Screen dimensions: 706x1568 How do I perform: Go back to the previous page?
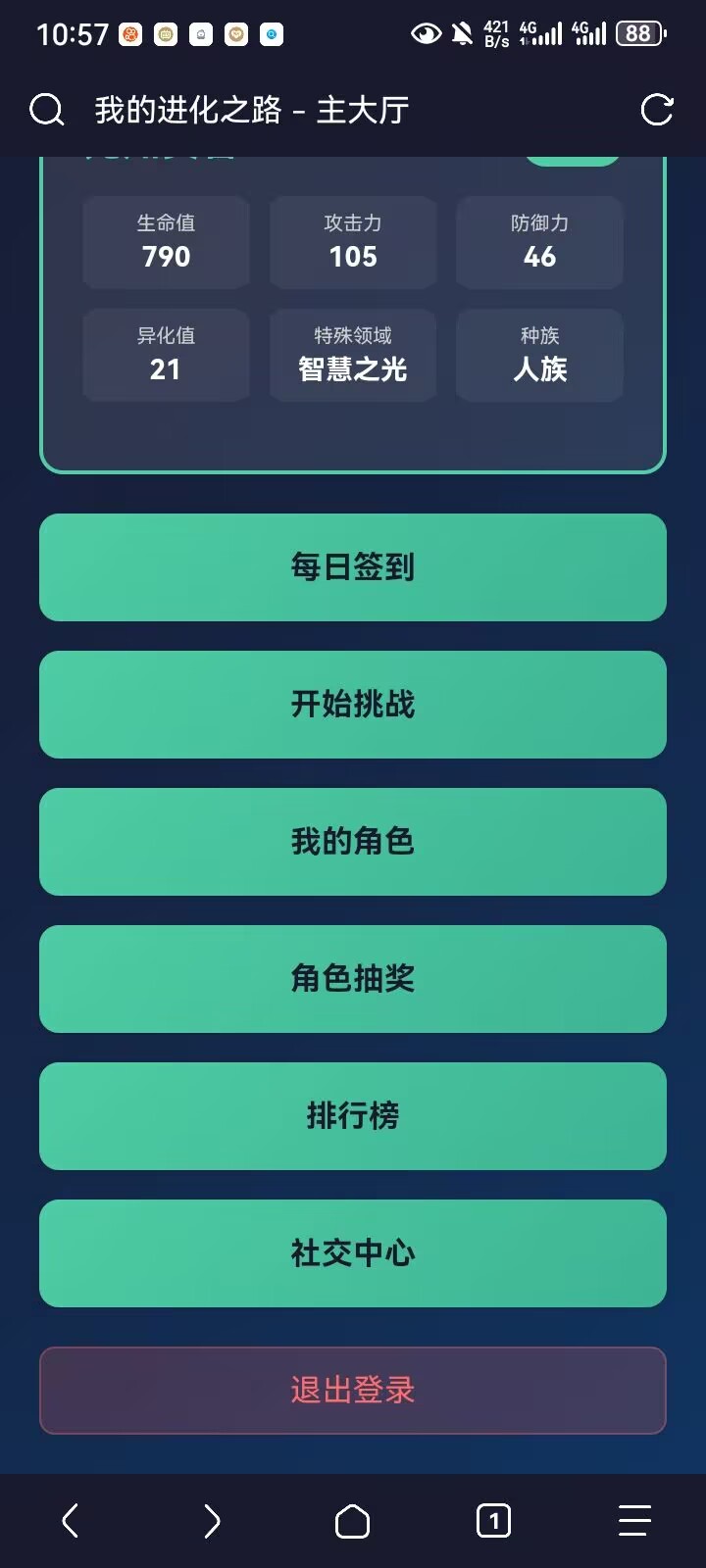71,1521
